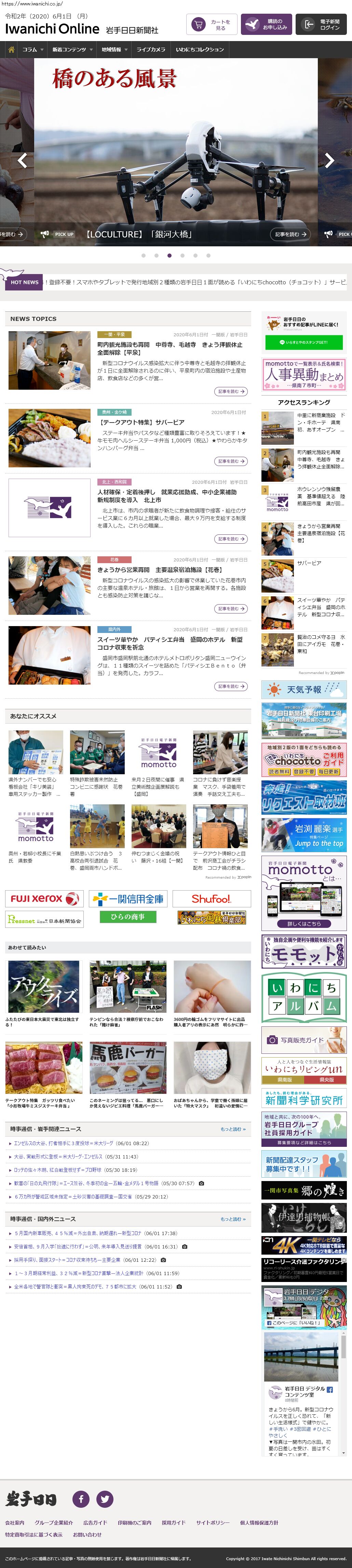Image resolution: width=352 pixels, height=1568 pixels.
Task: Open いわにちコレクション page
Action: (x=199, y=49)
